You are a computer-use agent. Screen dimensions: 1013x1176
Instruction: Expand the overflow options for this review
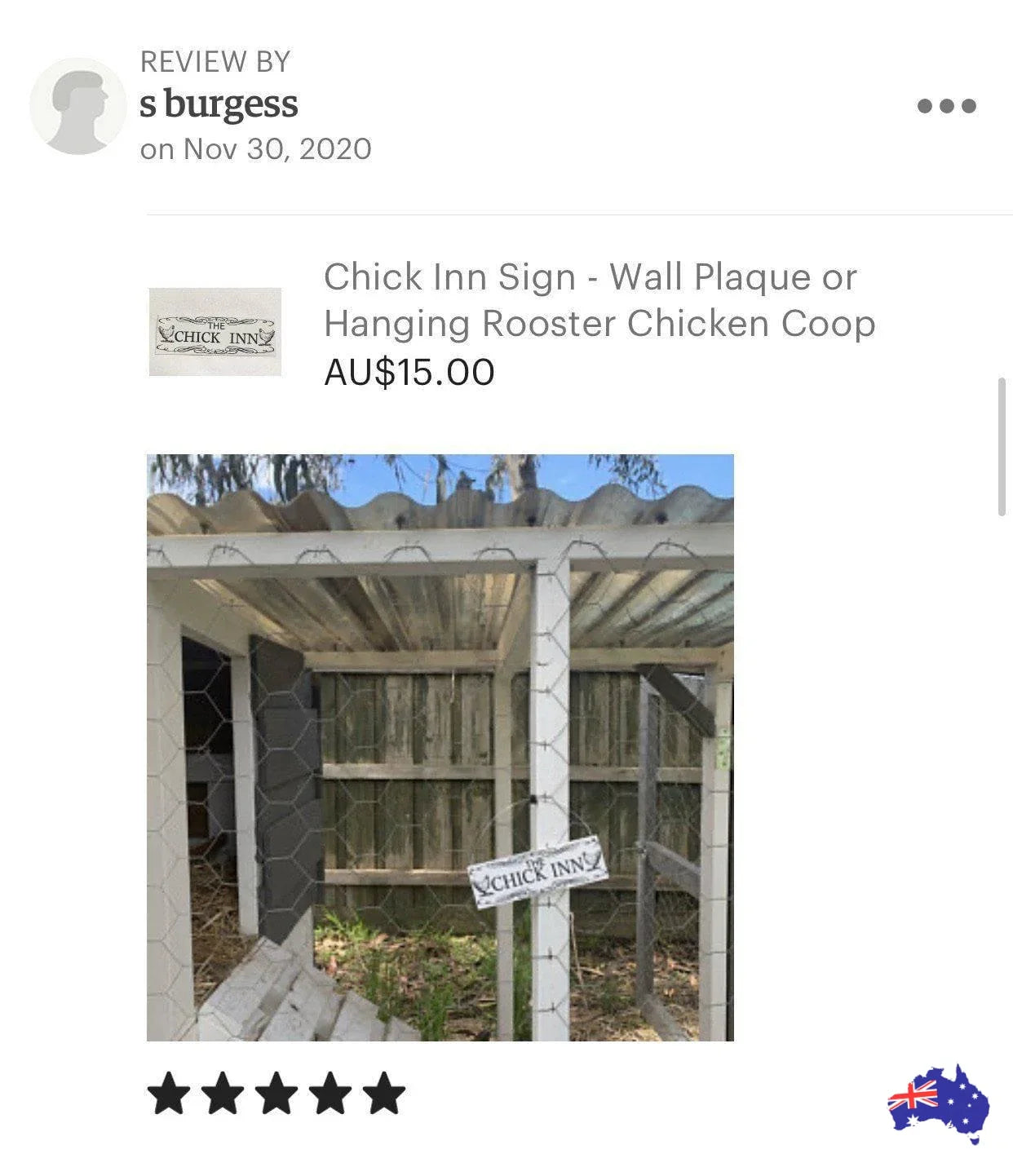tap(949, 104)
